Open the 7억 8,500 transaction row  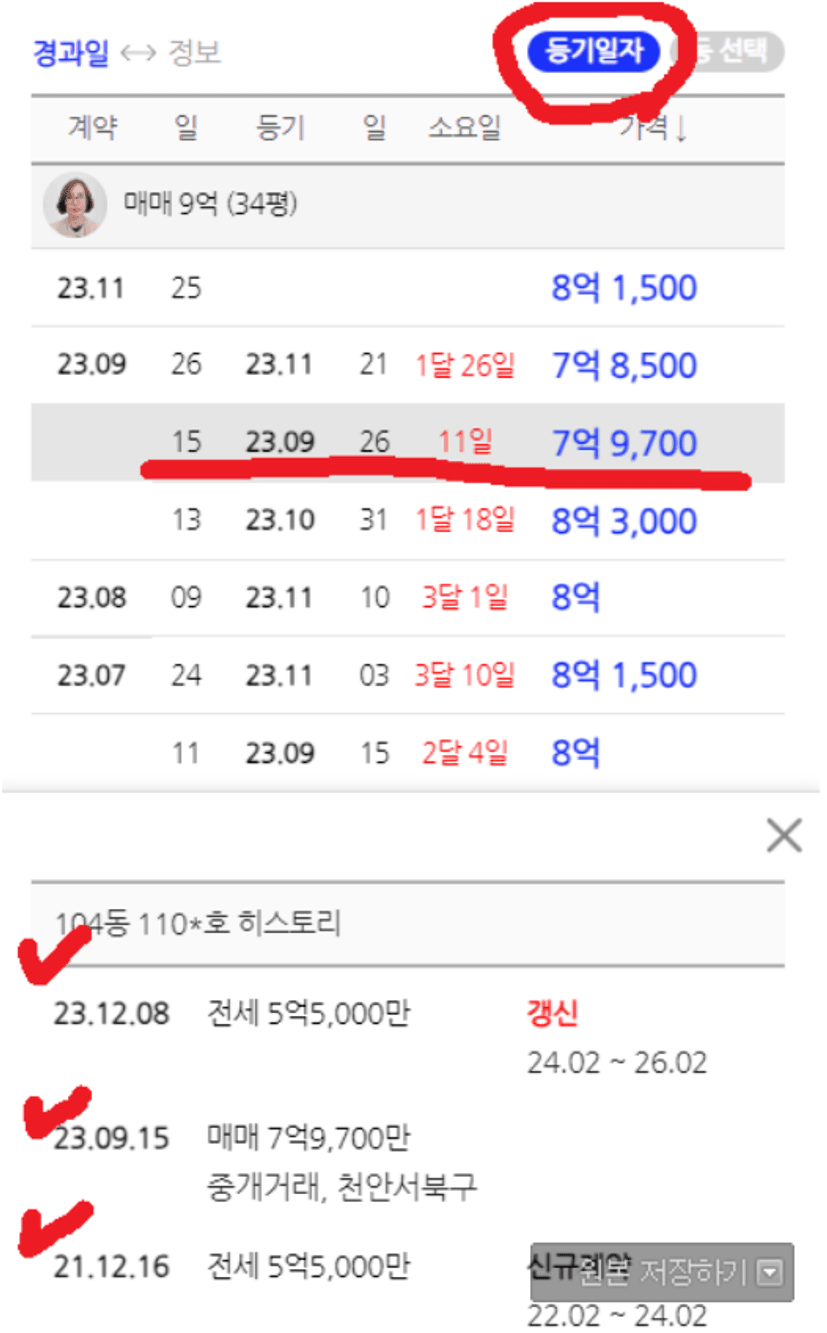[x=408, y=365]
